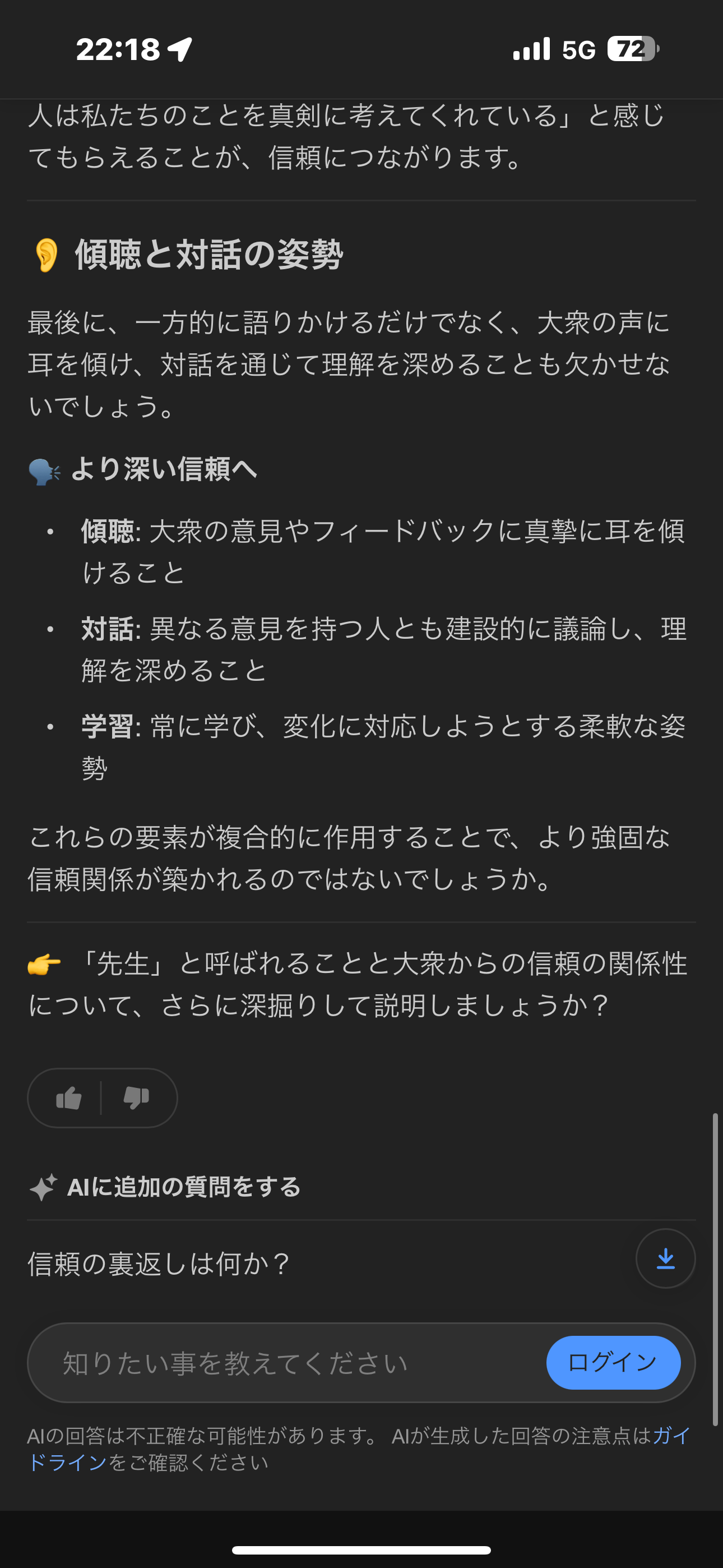
Task: Tap the blue ログイン button
Action: pyautogui.click(x=613, y=1363)
